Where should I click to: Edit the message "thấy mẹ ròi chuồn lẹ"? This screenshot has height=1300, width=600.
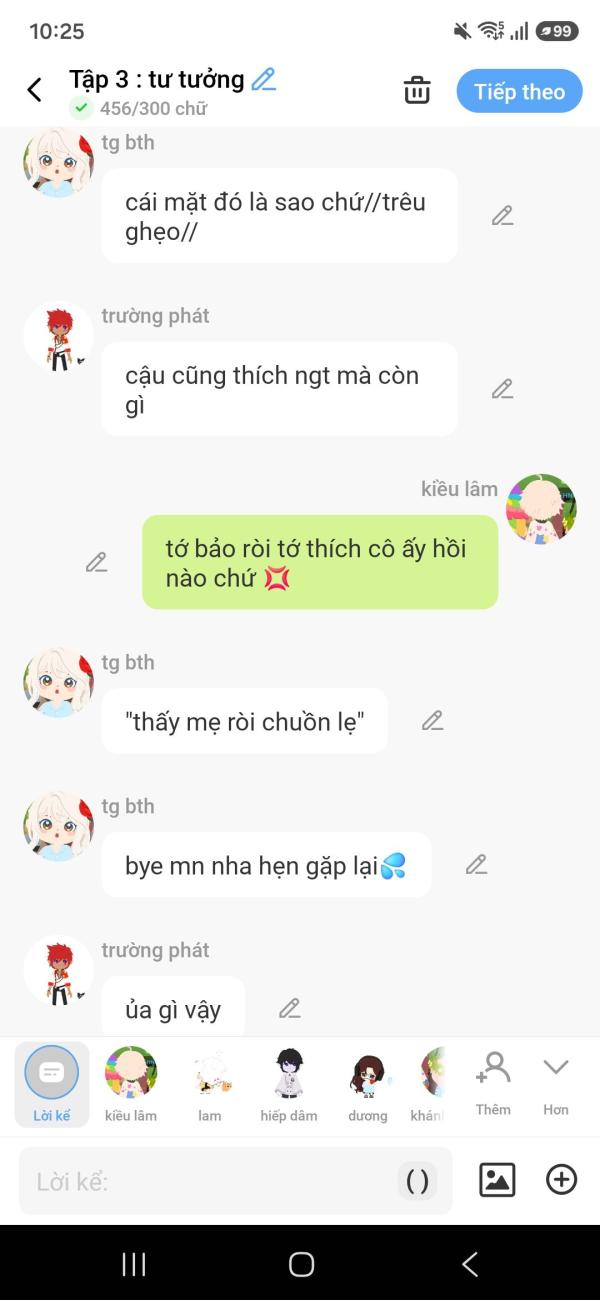coord(432,720)
